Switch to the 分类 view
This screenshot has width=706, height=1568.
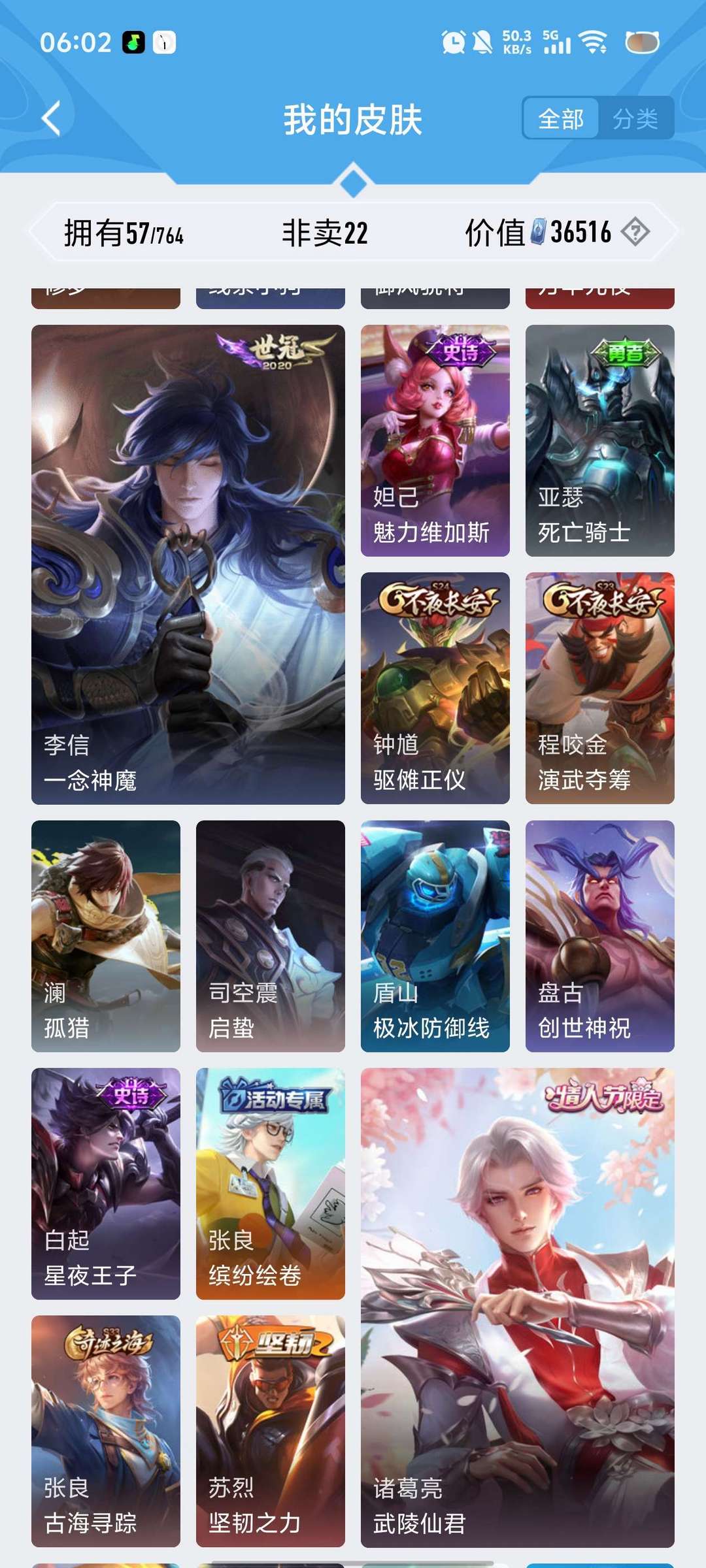[x=635, y=119]
